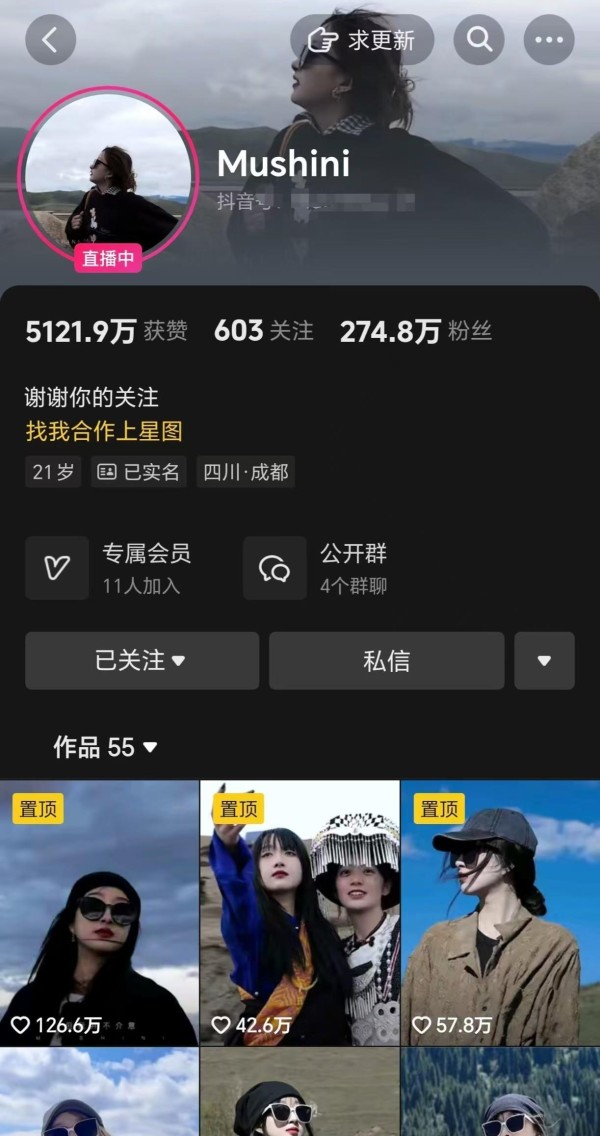View the 5121.9万 获赞 likes count

coord(106,331)
